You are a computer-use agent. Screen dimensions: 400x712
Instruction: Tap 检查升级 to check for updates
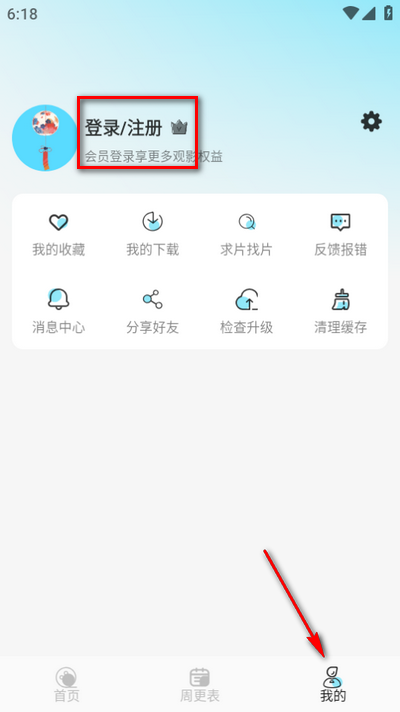[x=247, y=312]
